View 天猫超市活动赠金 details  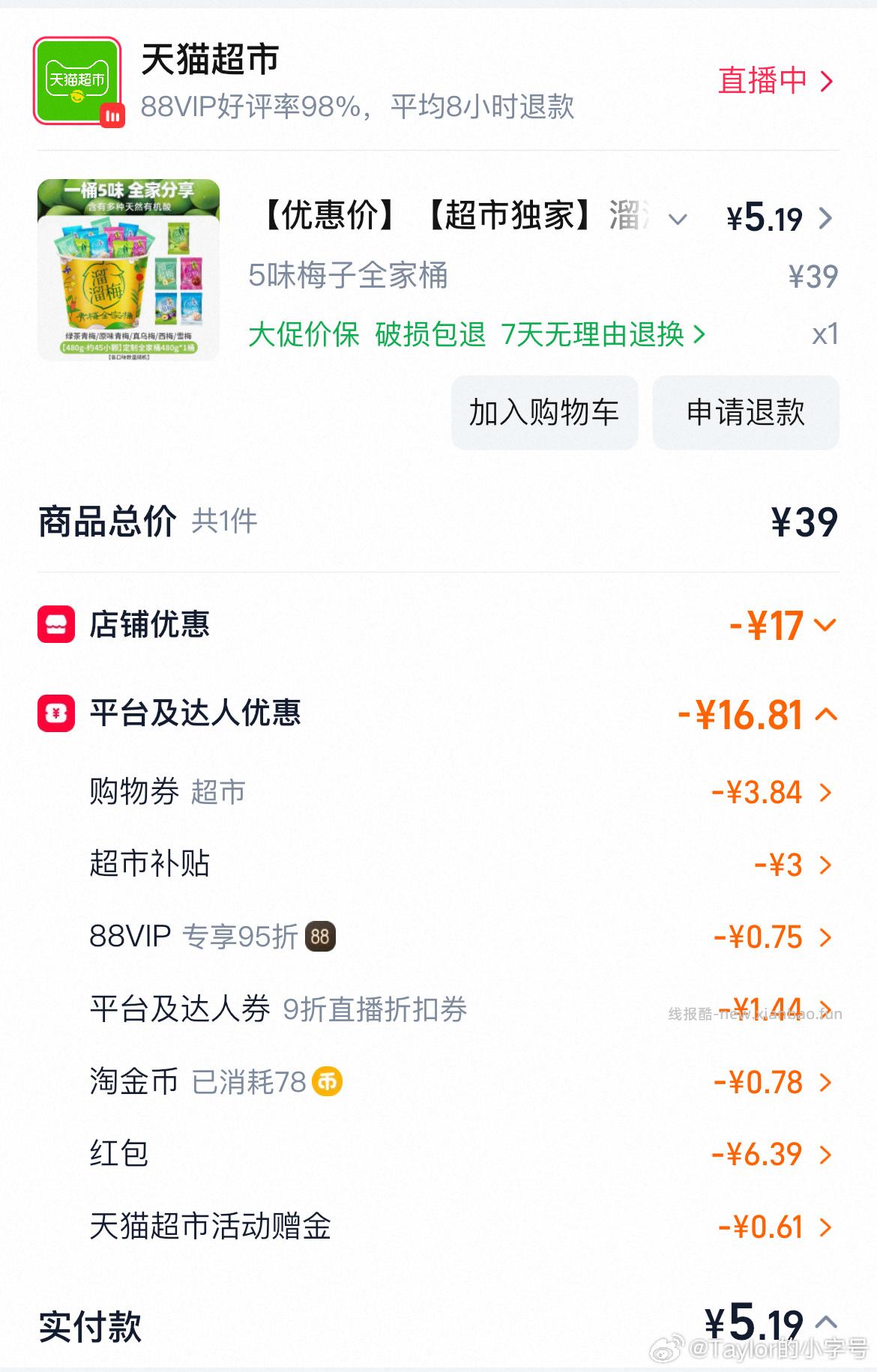click(825, 1227)
